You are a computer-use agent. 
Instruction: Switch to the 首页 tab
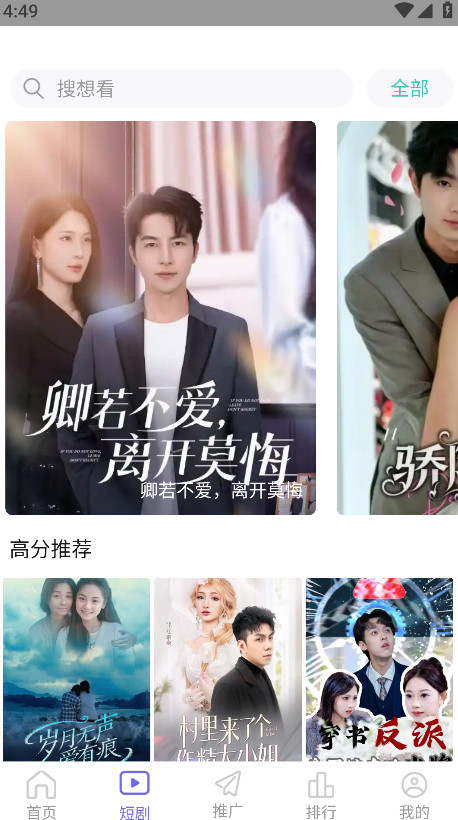tap(41, 794)
